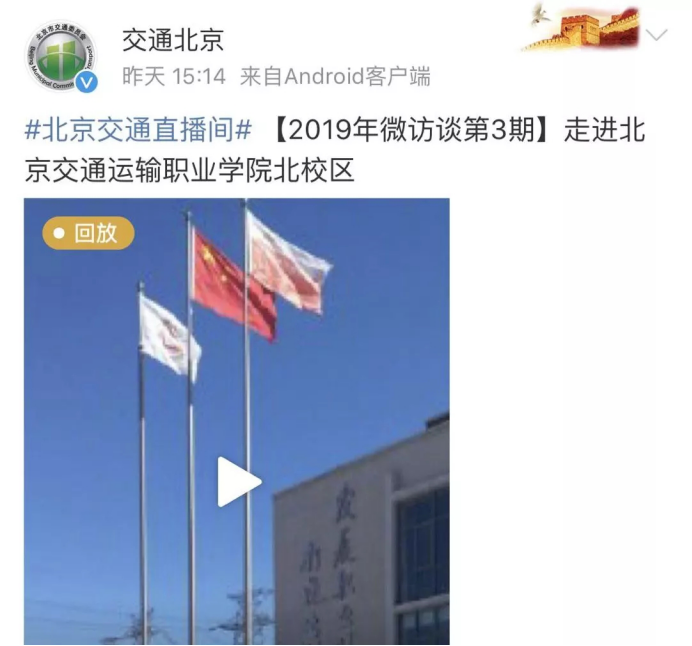Expand the post options chevron
This screenshot has height=646, width=692.
[656, 37]
